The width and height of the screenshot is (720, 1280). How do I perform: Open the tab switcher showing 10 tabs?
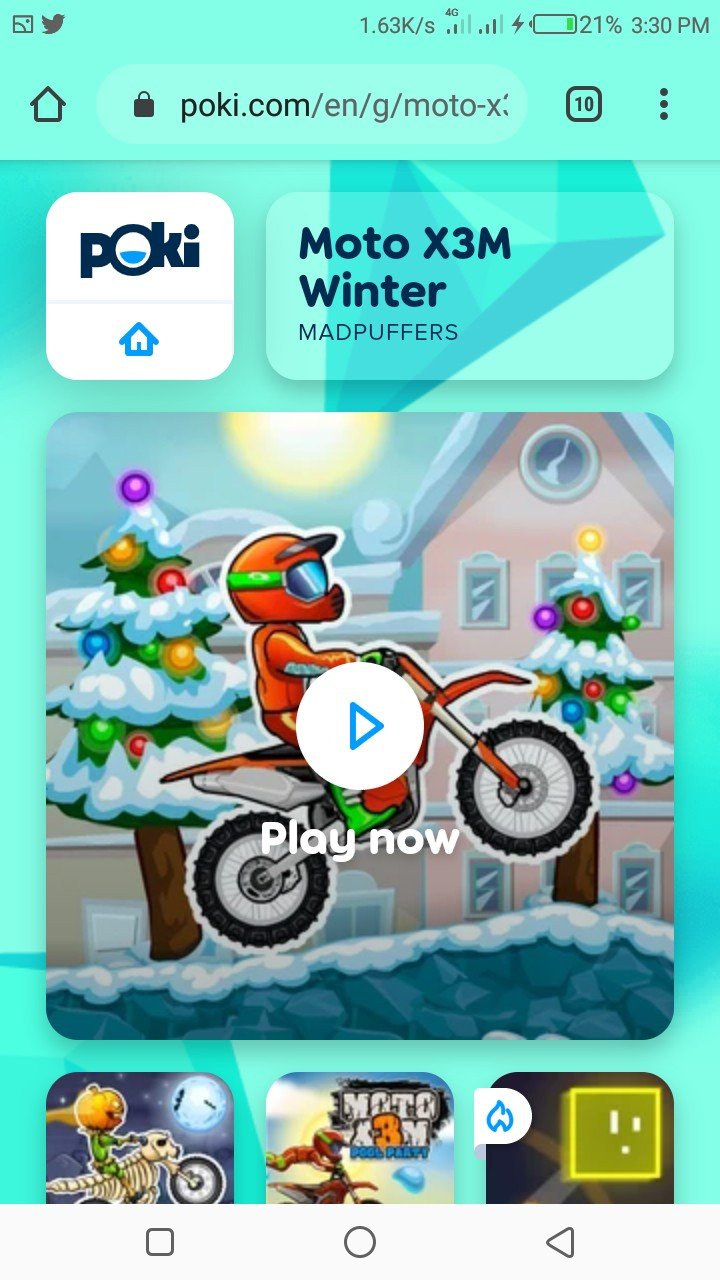tap(584, 104)
